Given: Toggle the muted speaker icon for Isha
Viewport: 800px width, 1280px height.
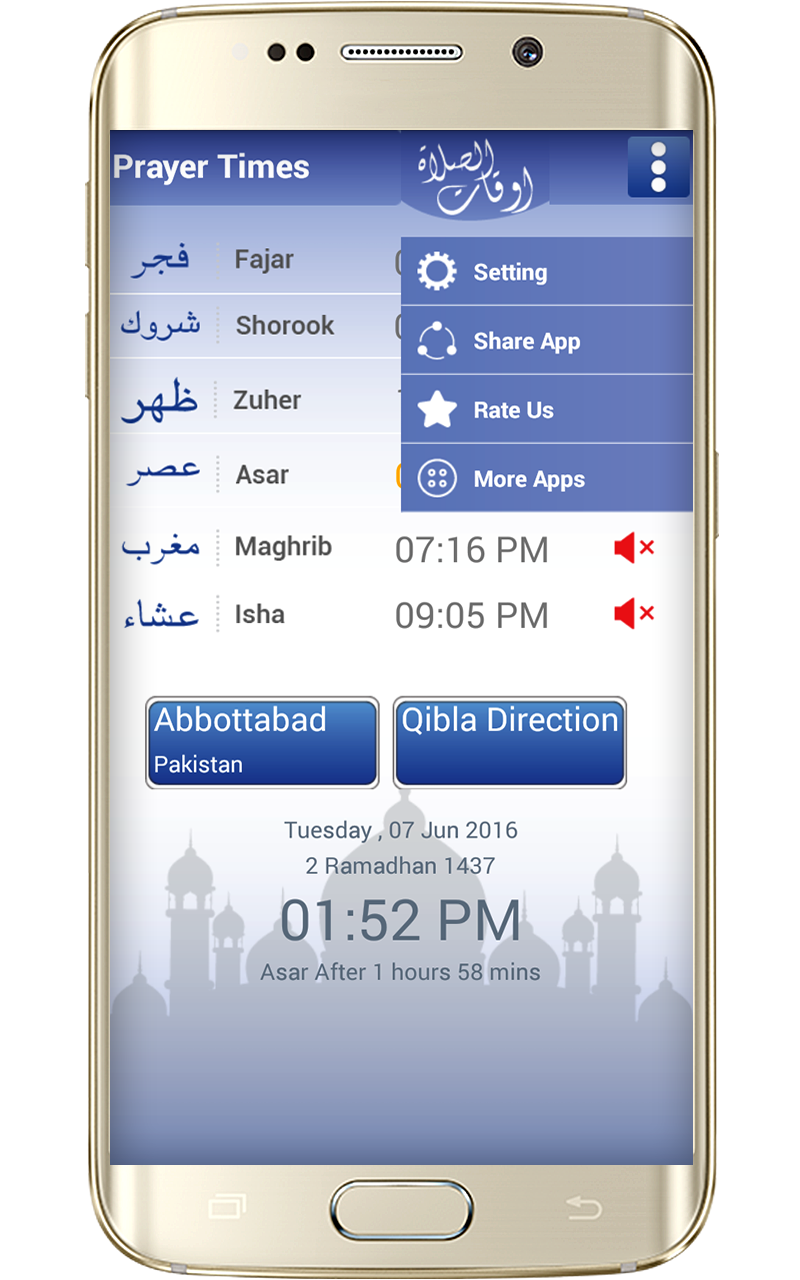Looking at the screenshot, I should pyautogui.click(x=634, y=613).
